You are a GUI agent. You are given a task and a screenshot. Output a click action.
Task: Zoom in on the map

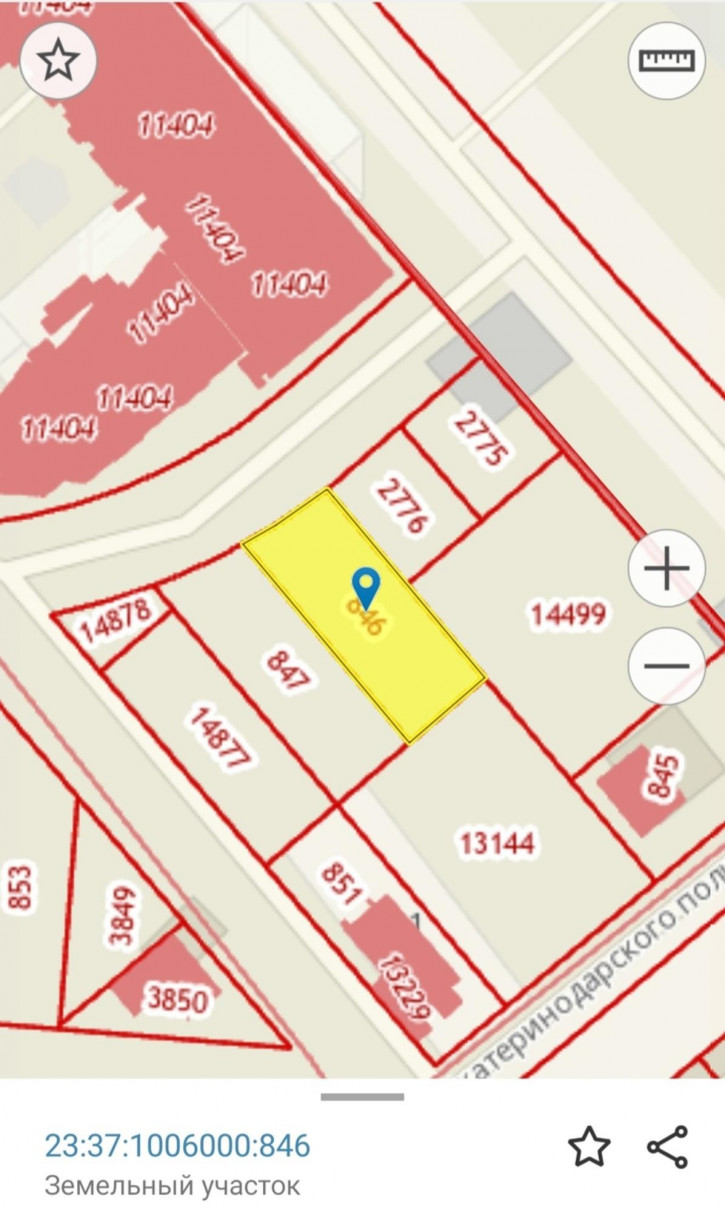(666, 570)
